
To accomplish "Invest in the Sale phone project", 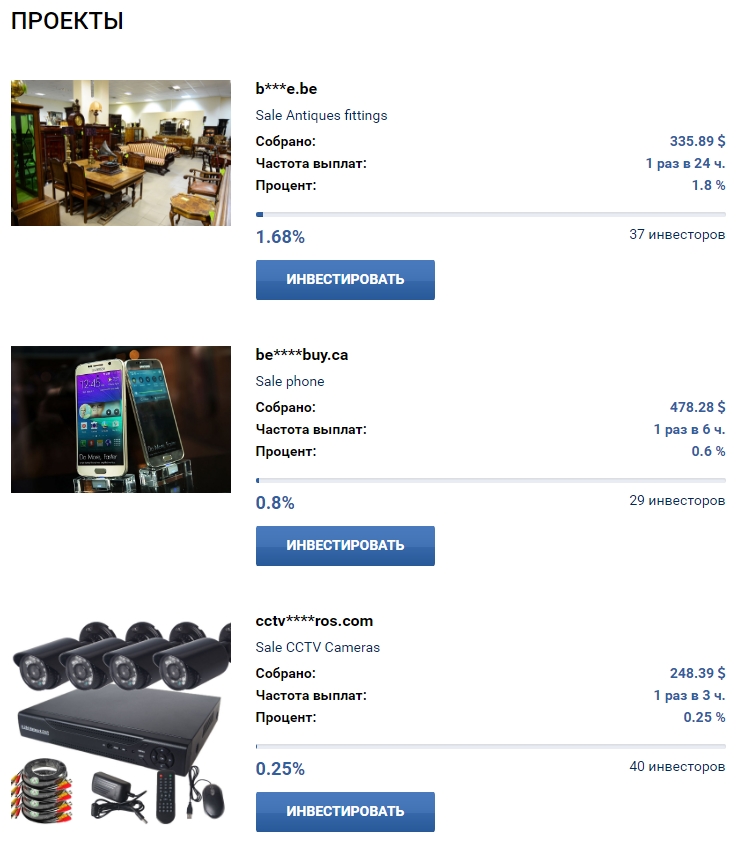I will [345, 546].
